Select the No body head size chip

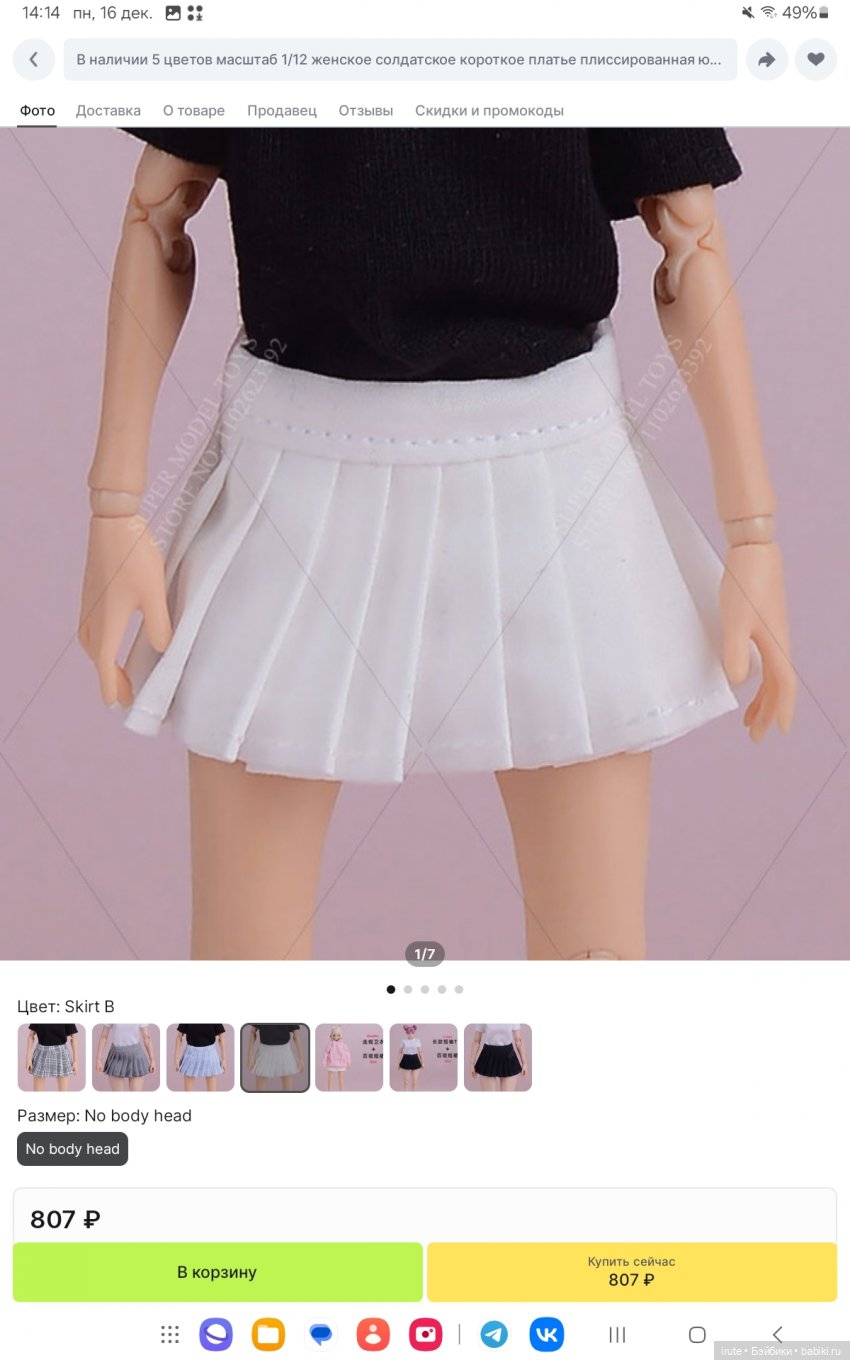pyautogui.click(x=72, y=1149)
